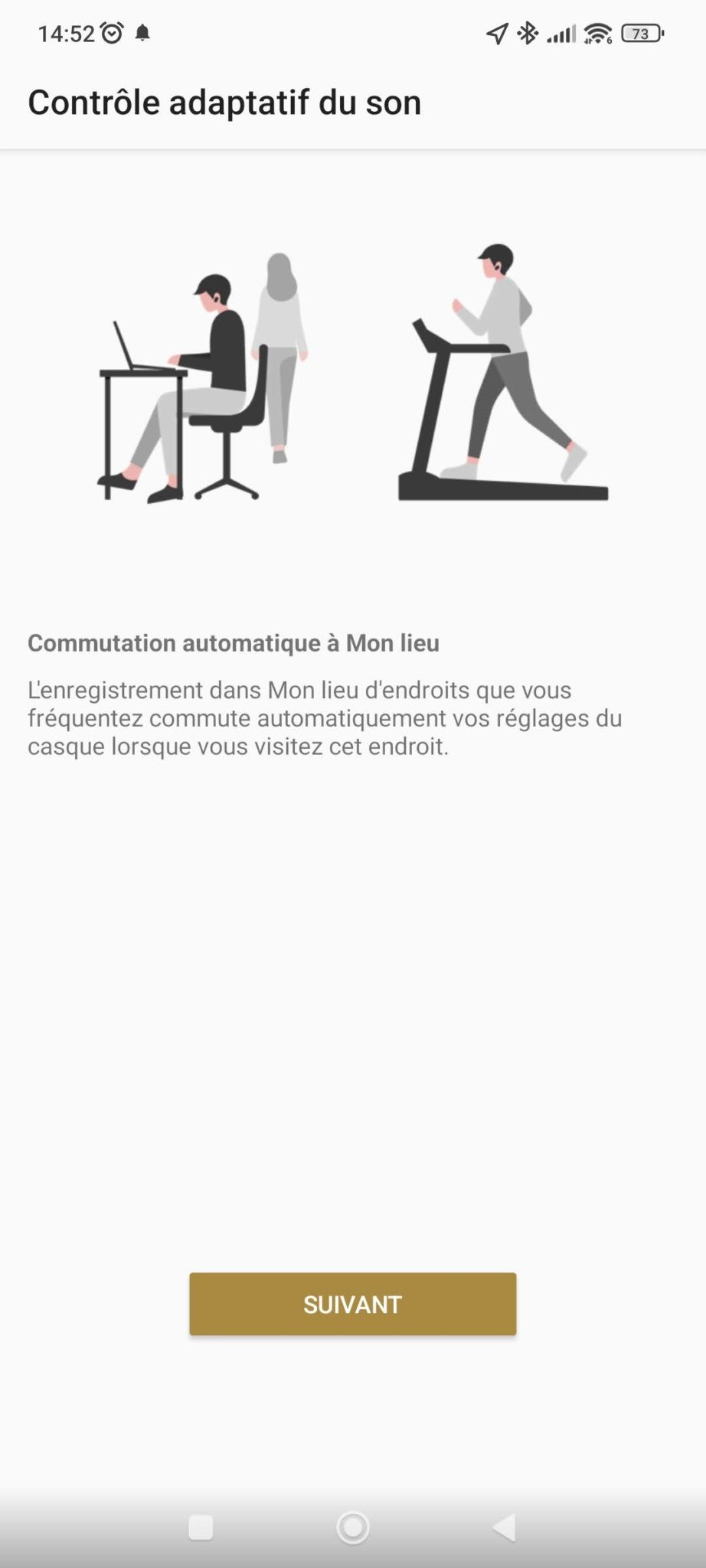Return to the home screen
The image size is (706, 1568).
pyautogui.click(x=353, y=1527)
